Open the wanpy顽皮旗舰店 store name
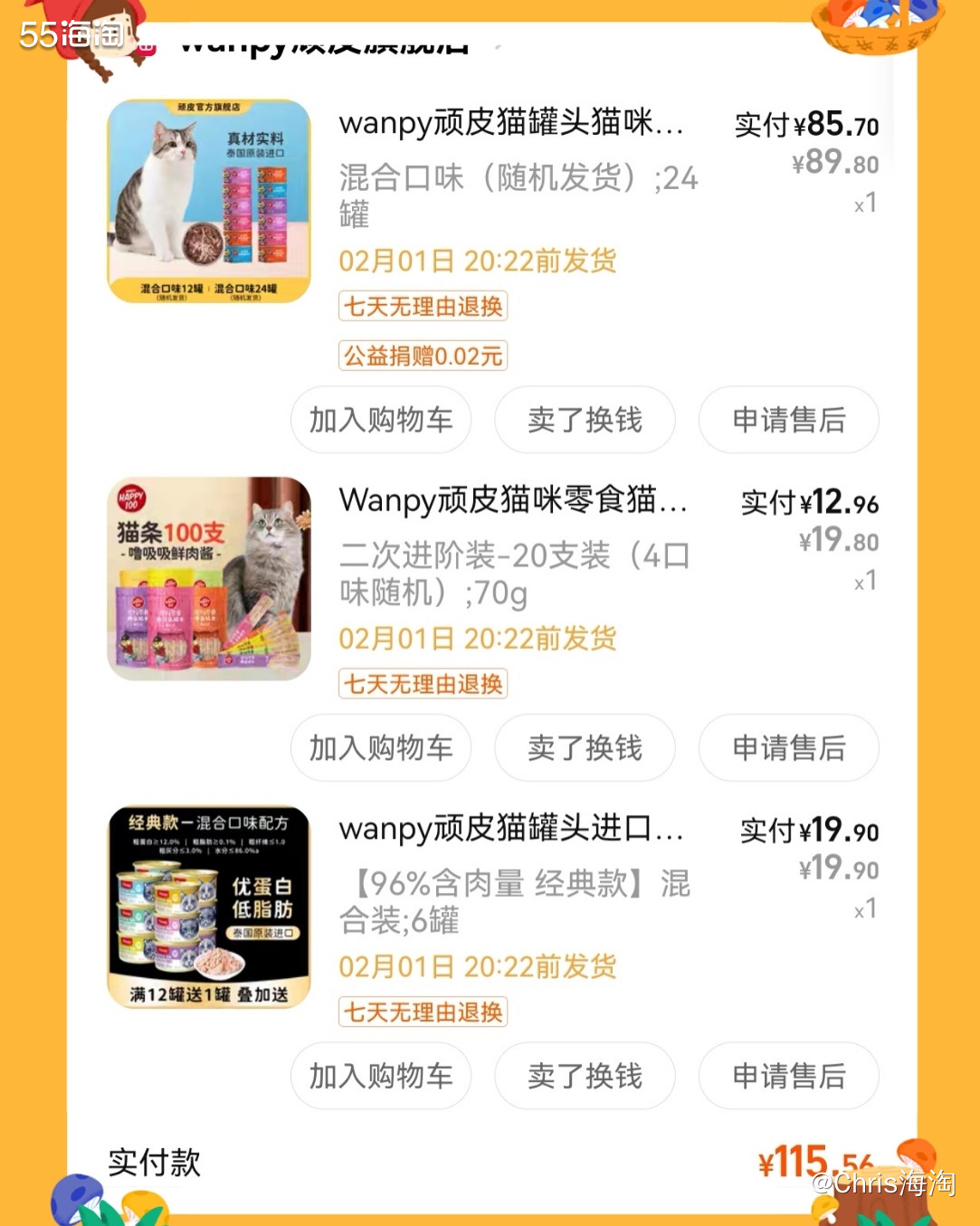 (321, 43)
